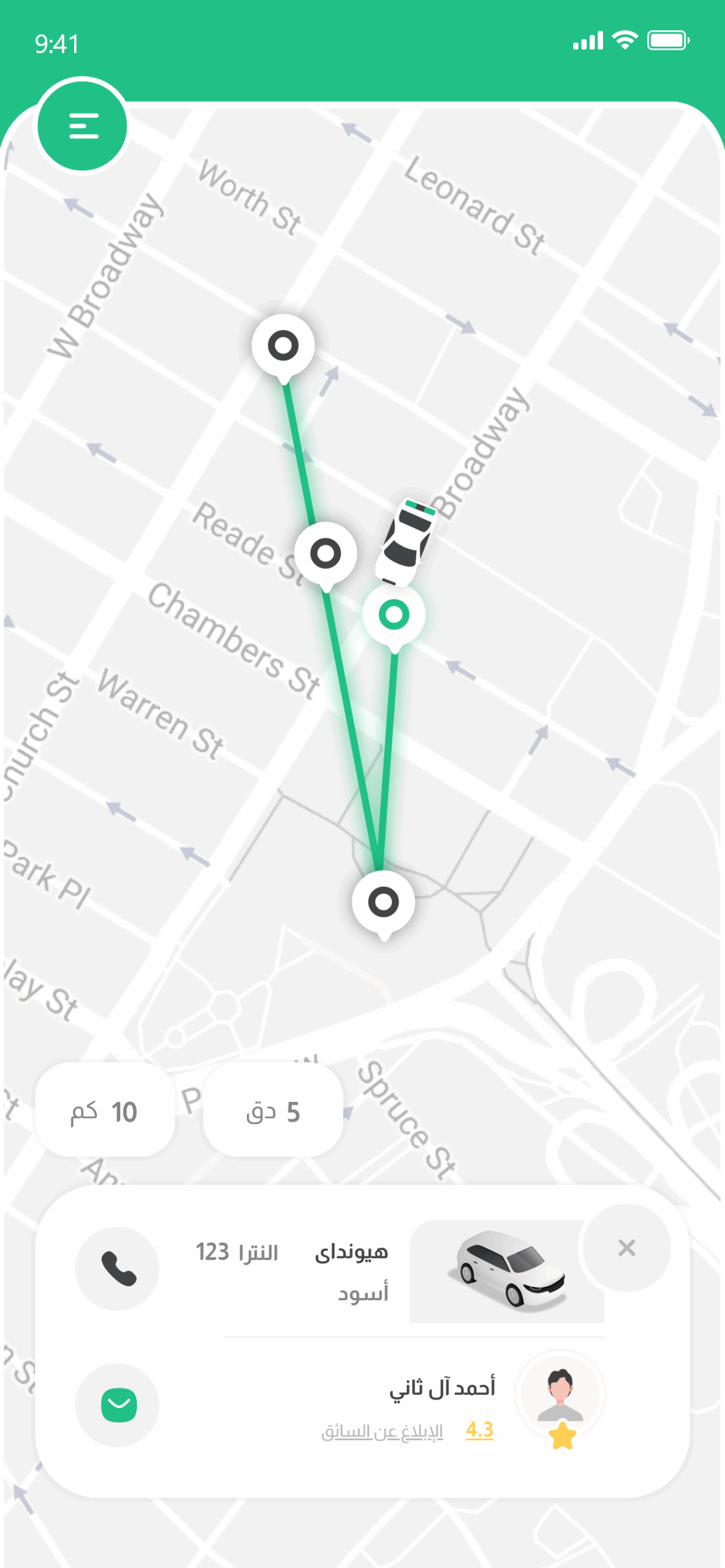Open the green hamburger menu
The width and height of the screenshot is (725, 1568).
[x=83, y=126]
